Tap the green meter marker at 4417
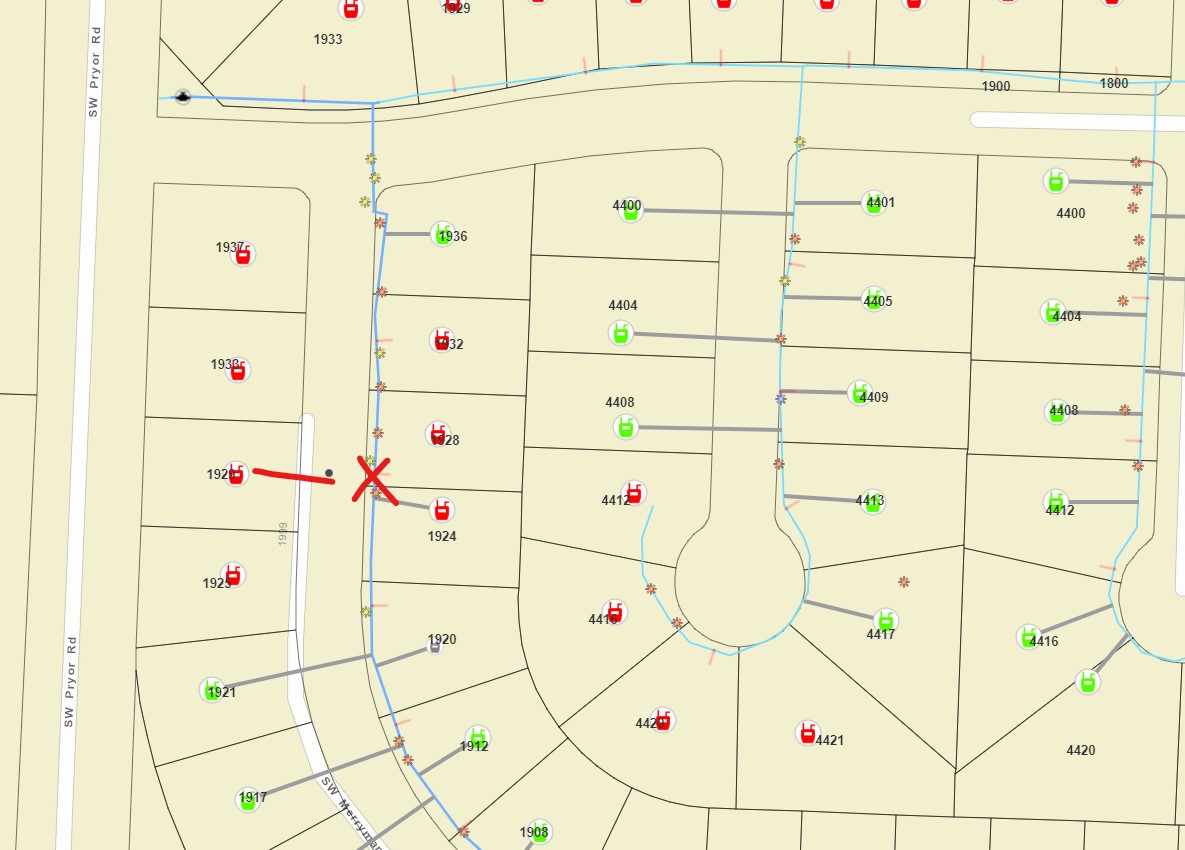The width and height of the screenshot is (1185, 850). 885,621
